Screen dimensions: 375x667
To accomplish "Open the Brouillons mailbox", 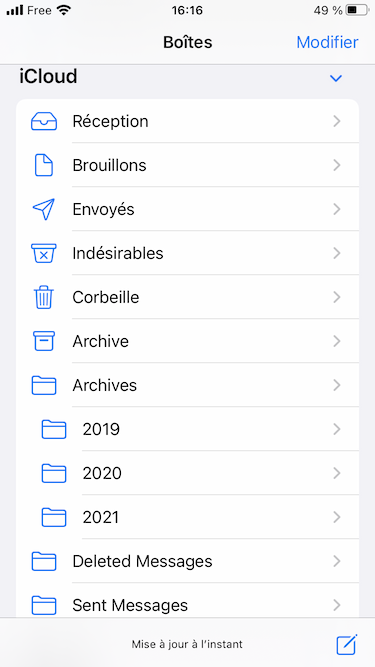I will [x=188, y=165].
